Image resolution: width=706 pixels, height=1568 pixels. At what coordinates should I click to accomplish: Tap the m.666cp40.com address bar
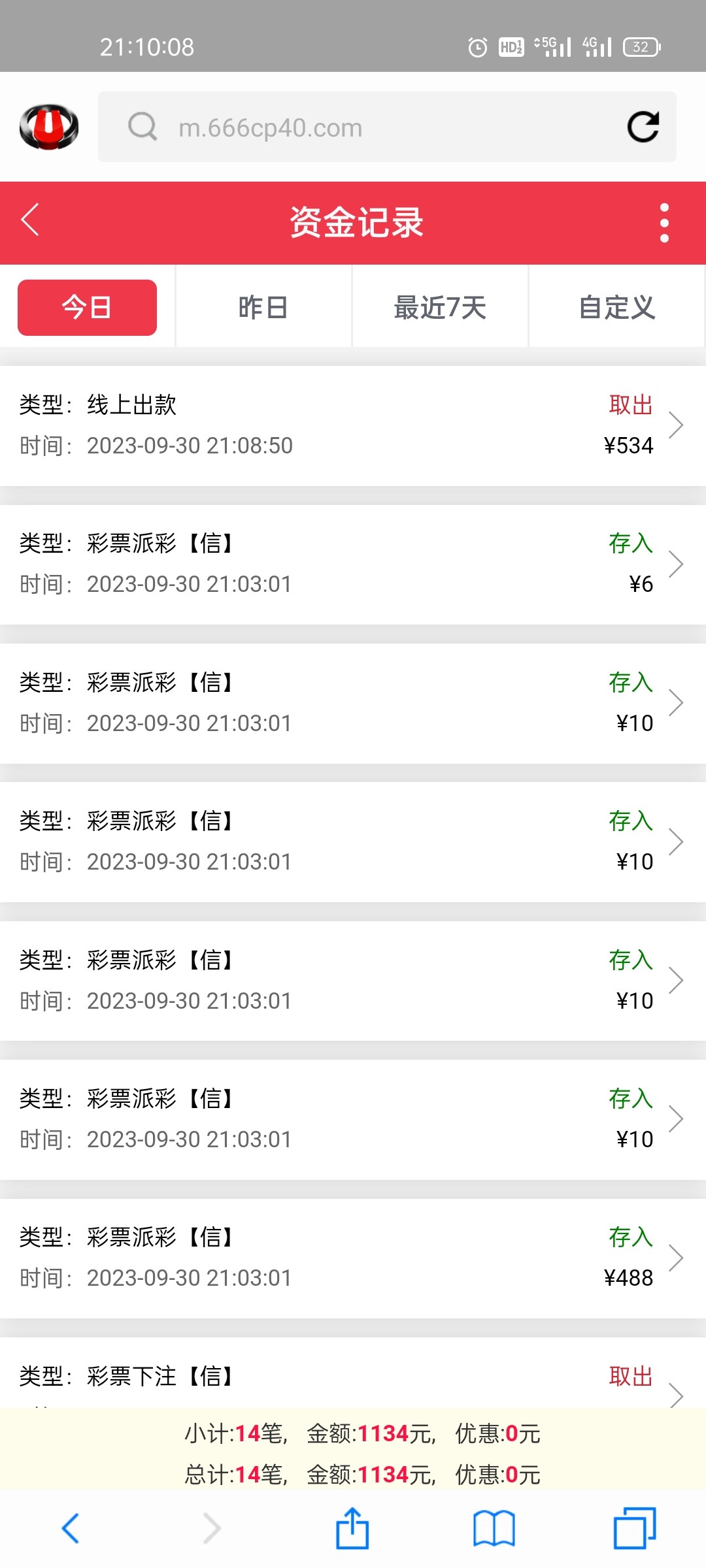(366, 127)
